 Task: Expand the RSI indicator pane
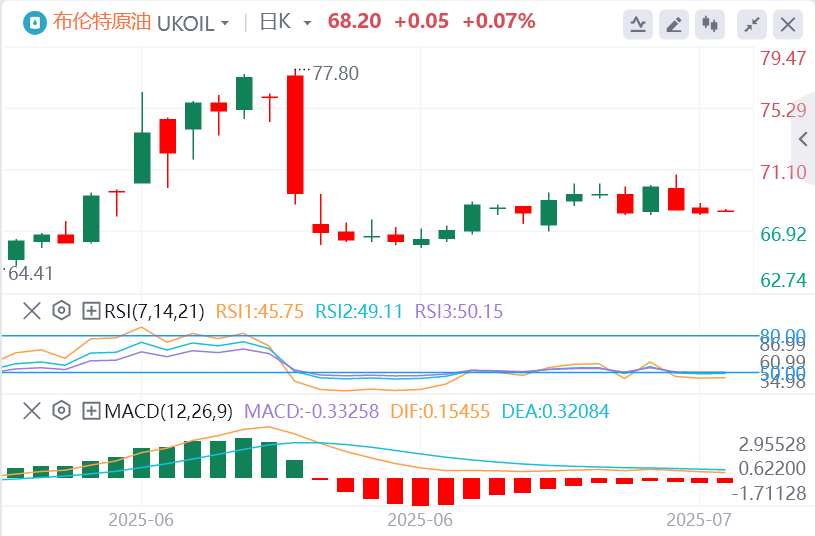point(91,311)
